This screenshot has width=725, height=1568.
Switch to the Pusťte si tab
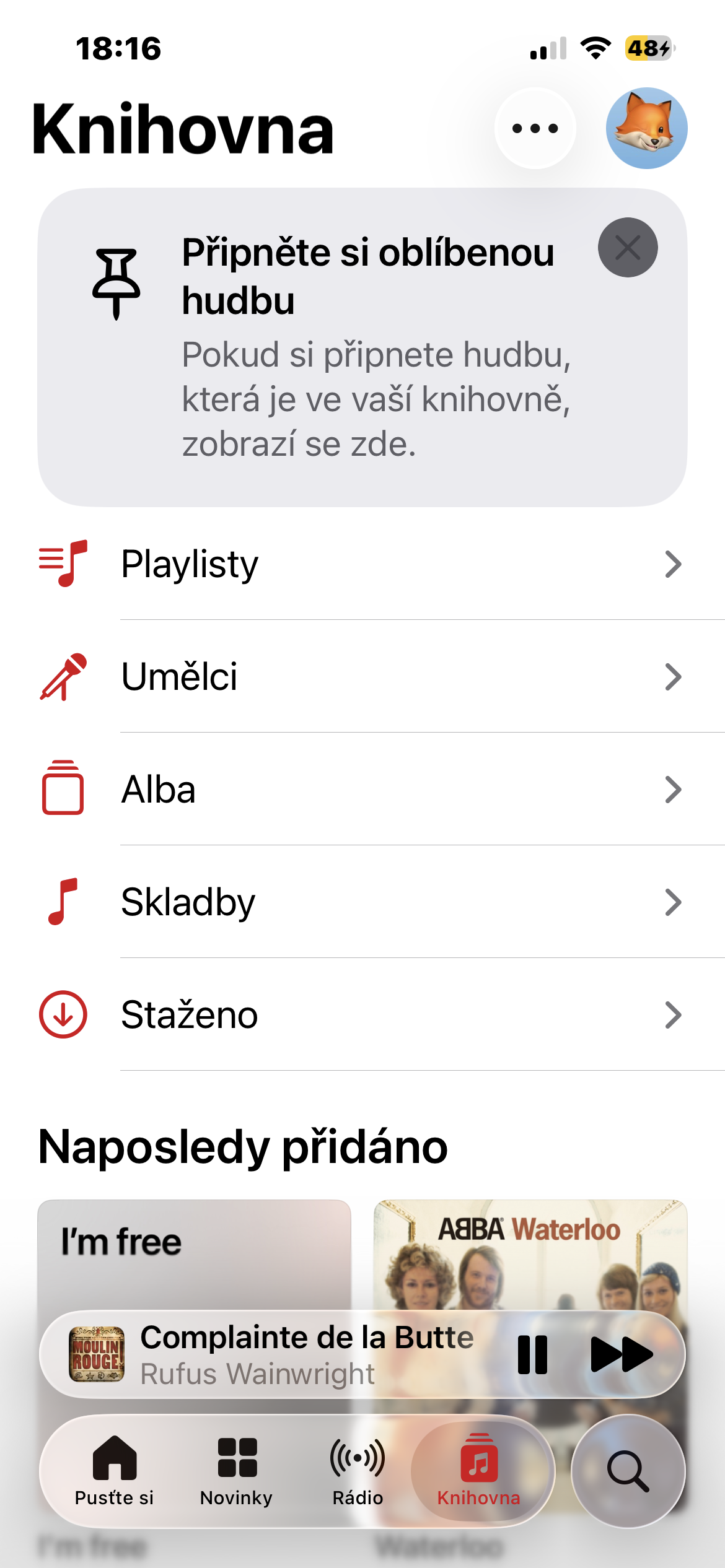tap(115, 1471)
